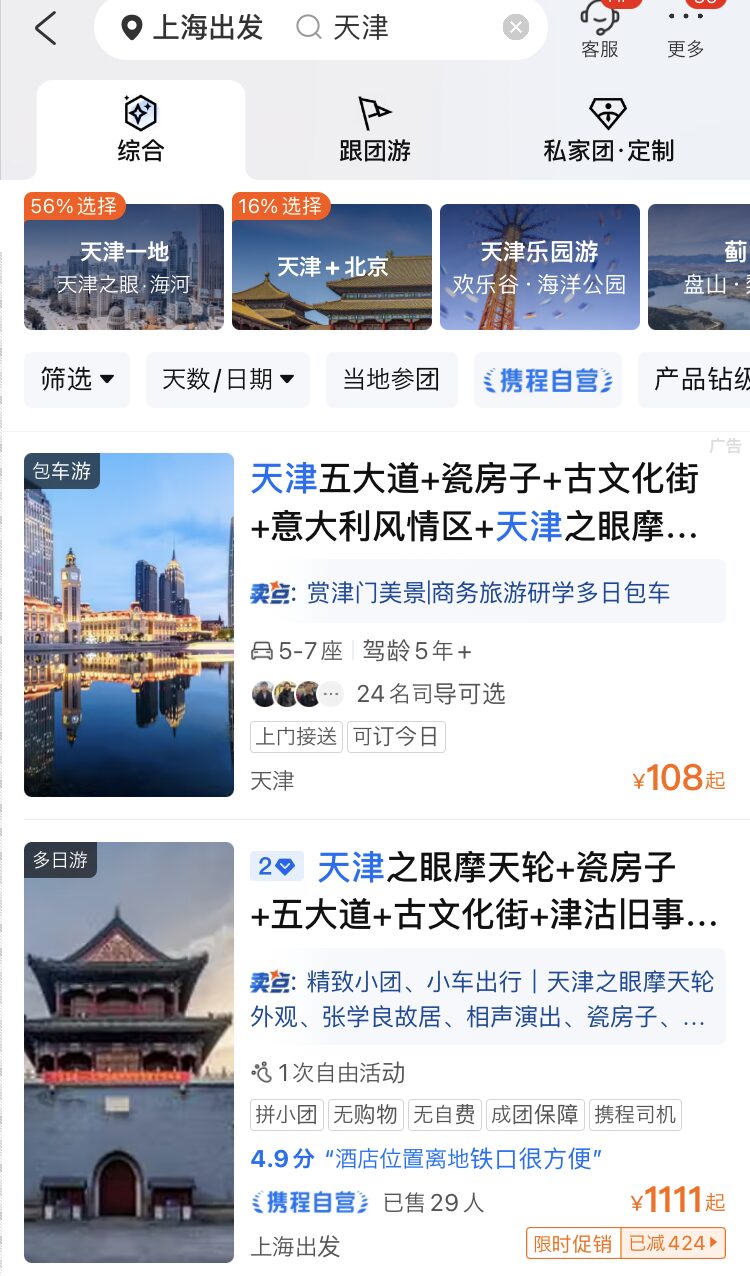Open the 筛选 filter dropdown

point(77,380)
